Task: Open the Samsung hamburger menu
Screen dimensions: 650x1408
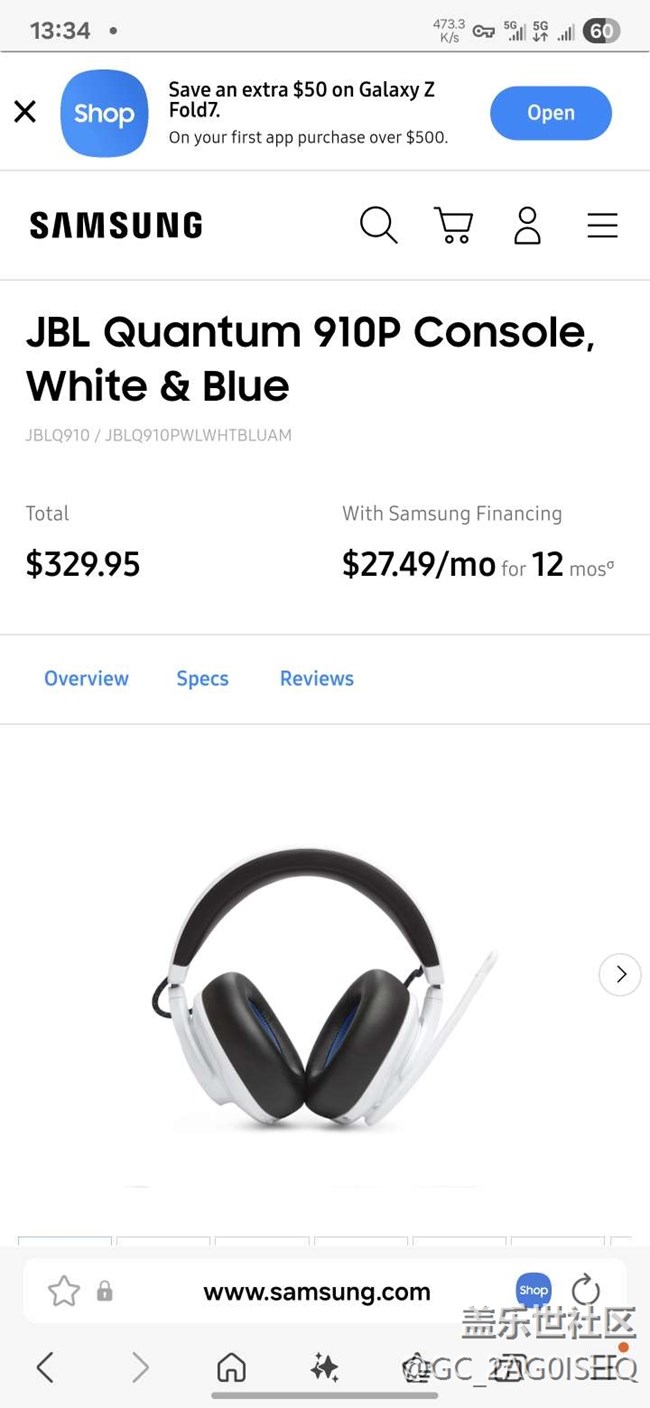Action: tap(602, 225)
